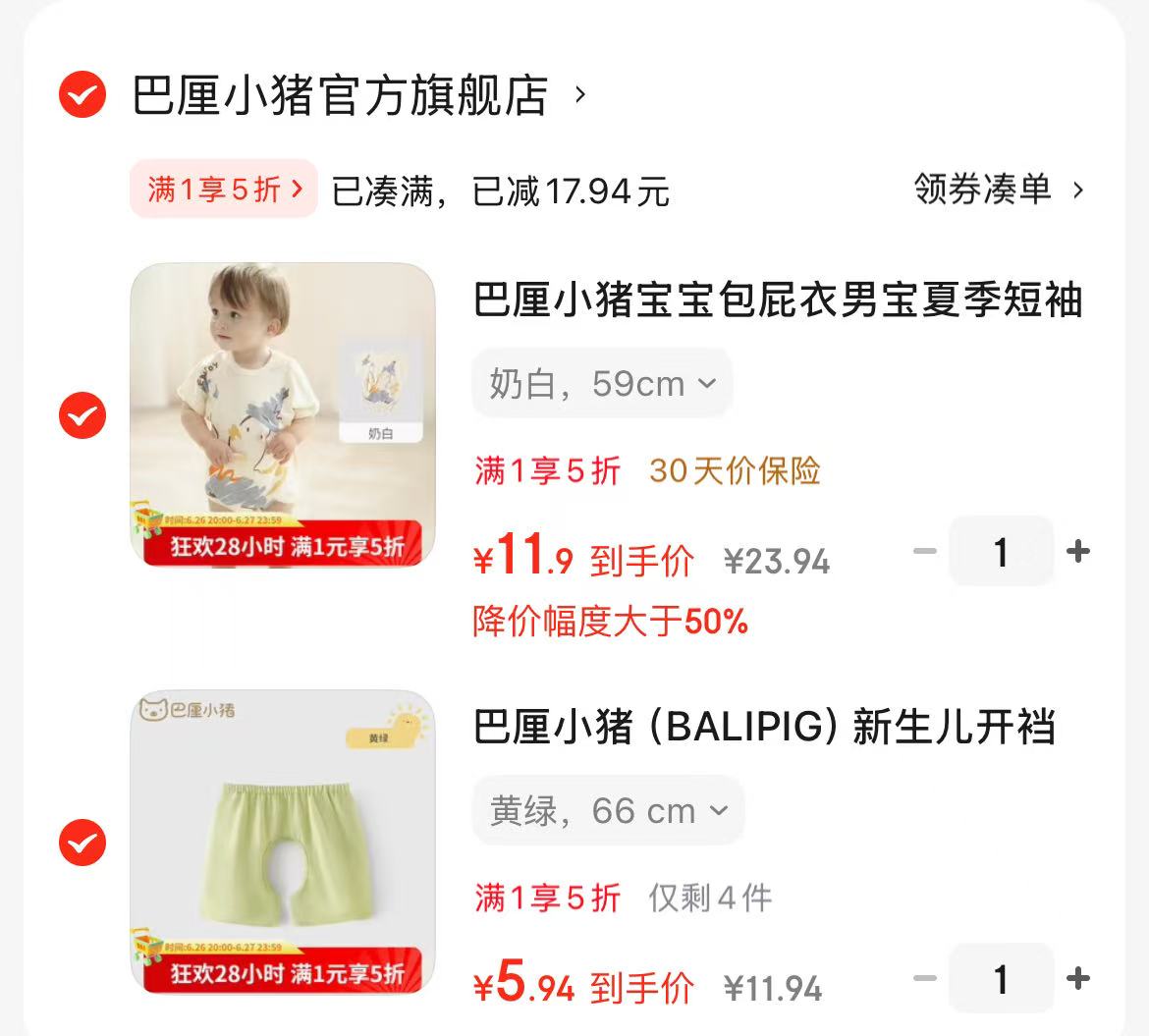The image size is (1149, 1036).
Task: Change the 黄绿, 66 cm variant selection
Action: pos(608,810)
